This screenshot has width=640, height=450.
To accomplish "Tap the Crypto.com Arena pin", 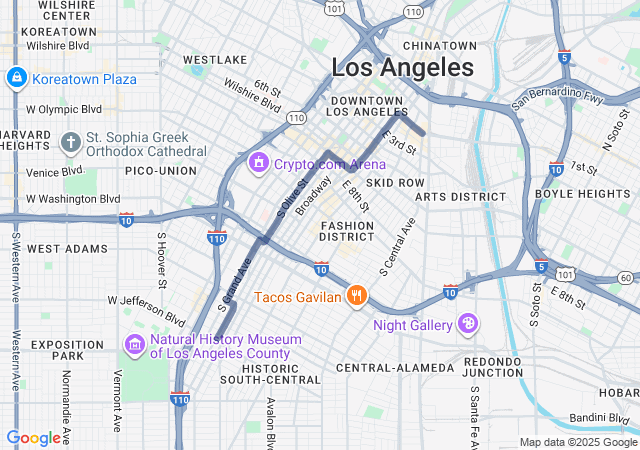I will pos(258,162).
